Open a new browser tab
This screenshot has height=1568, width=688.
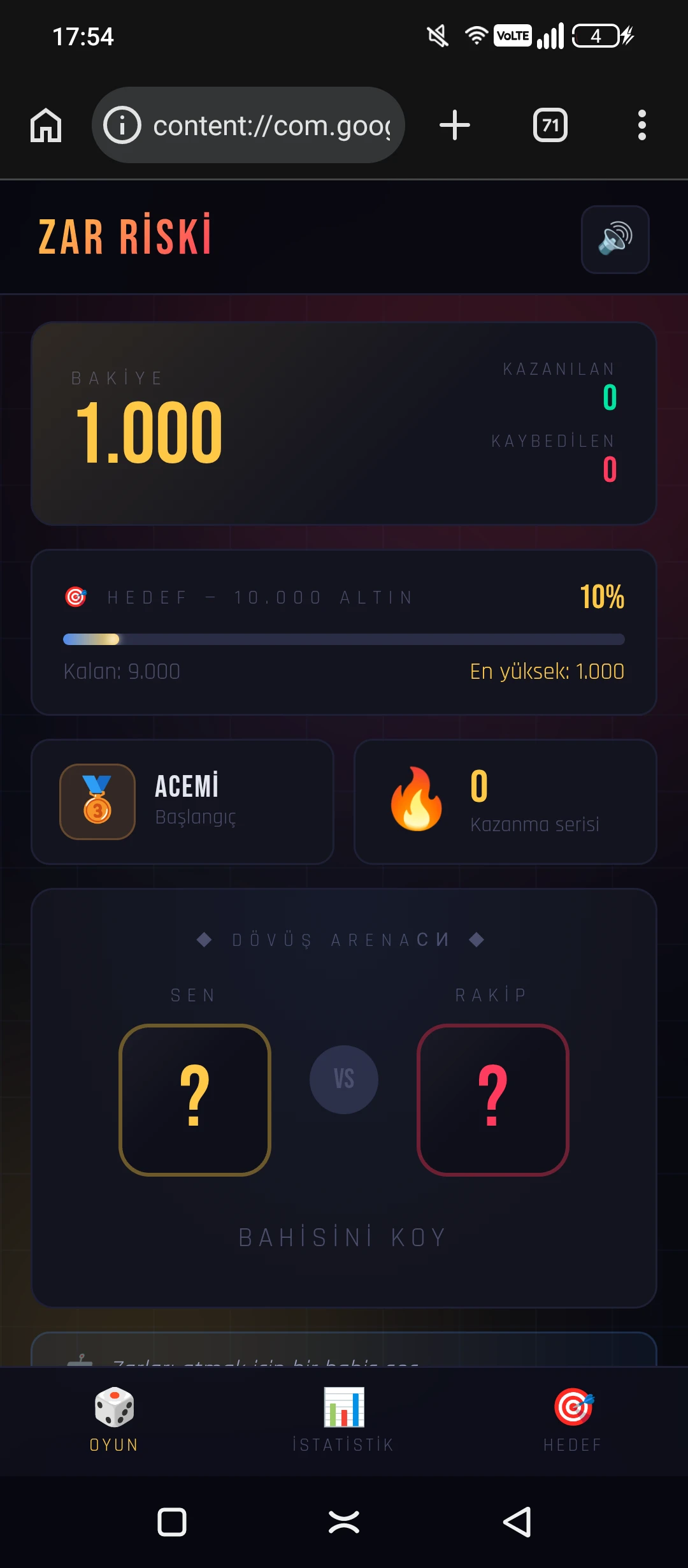455,125
